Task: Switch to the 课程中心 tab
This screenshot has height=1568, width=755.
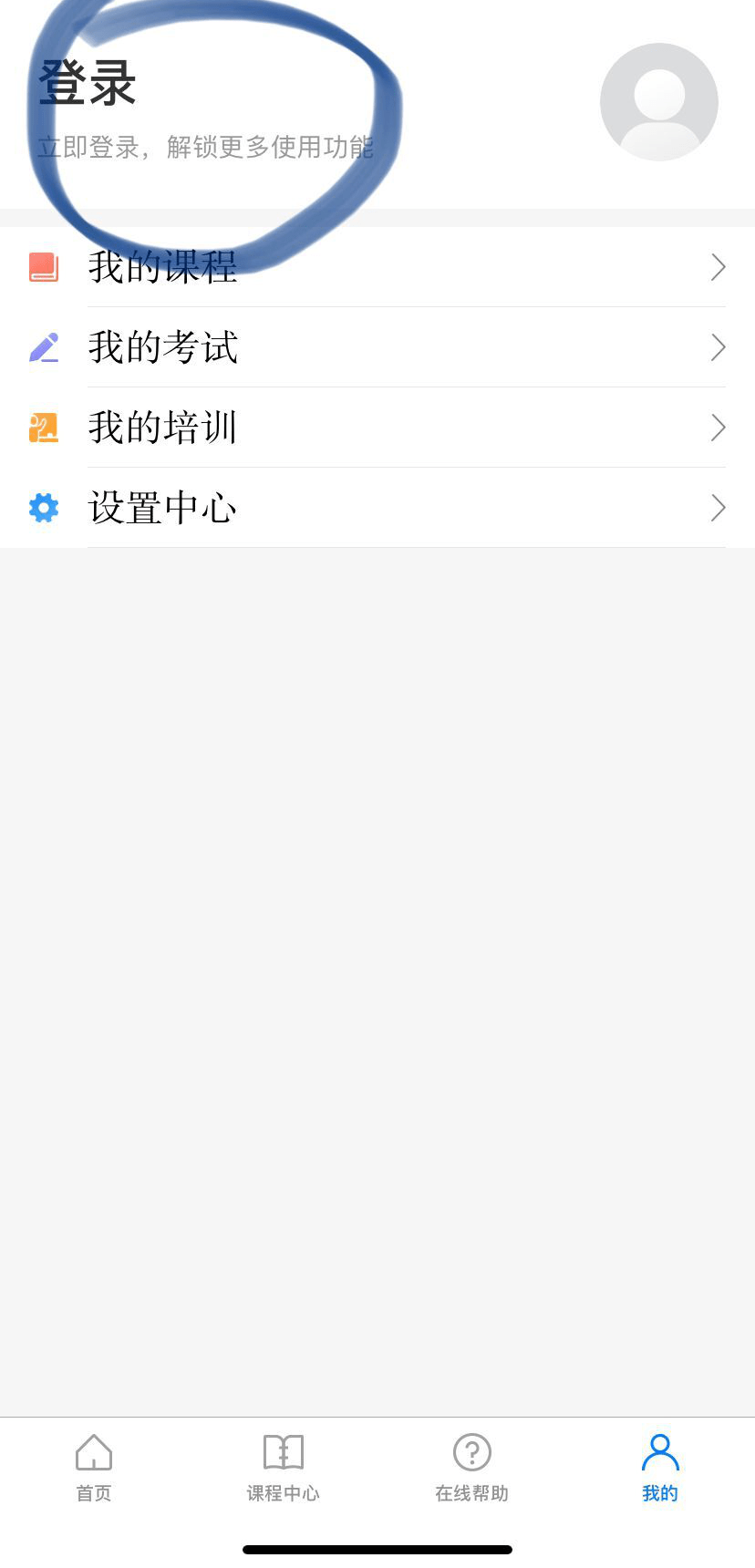Action: click(283, 1467)
